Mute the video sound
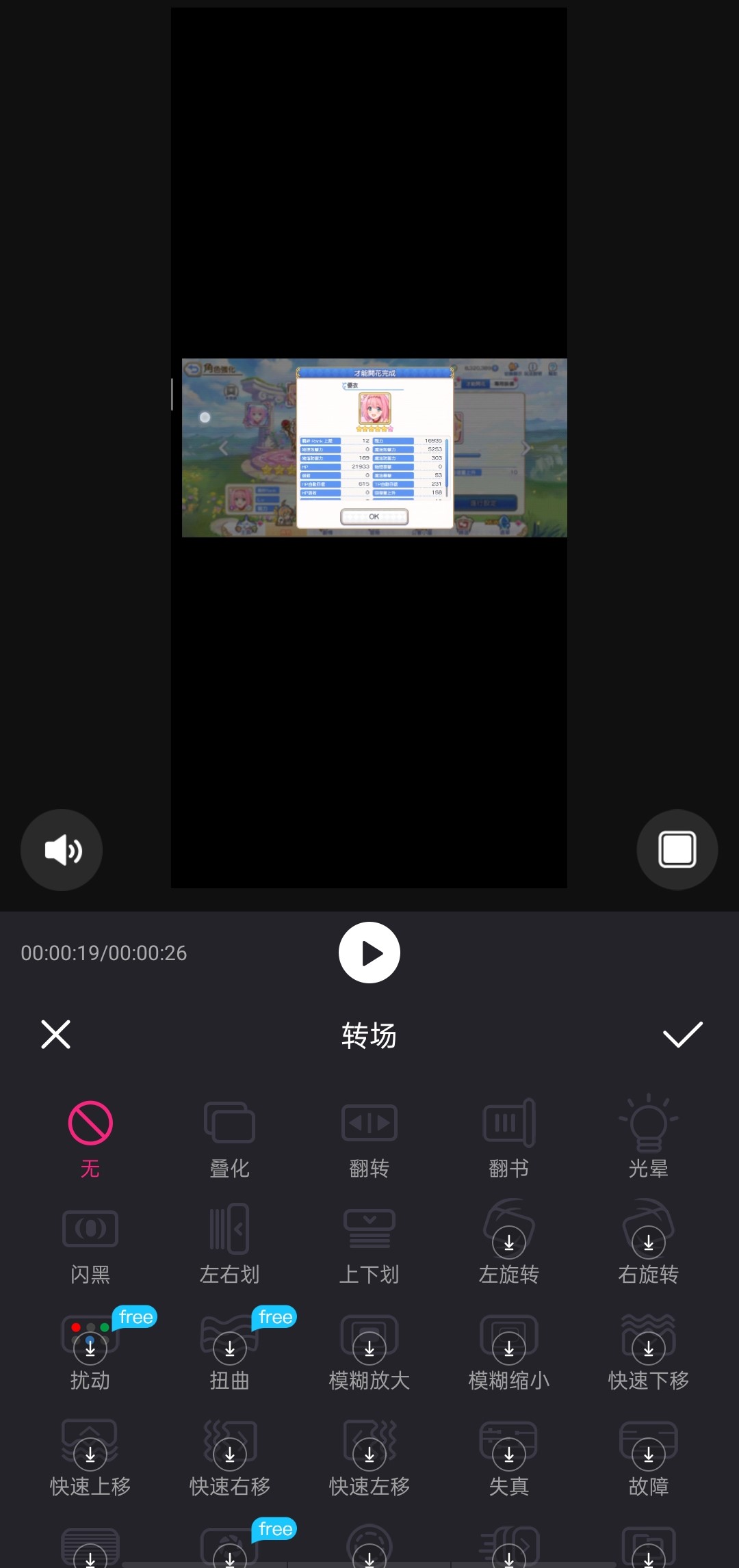 pos(62,850)
